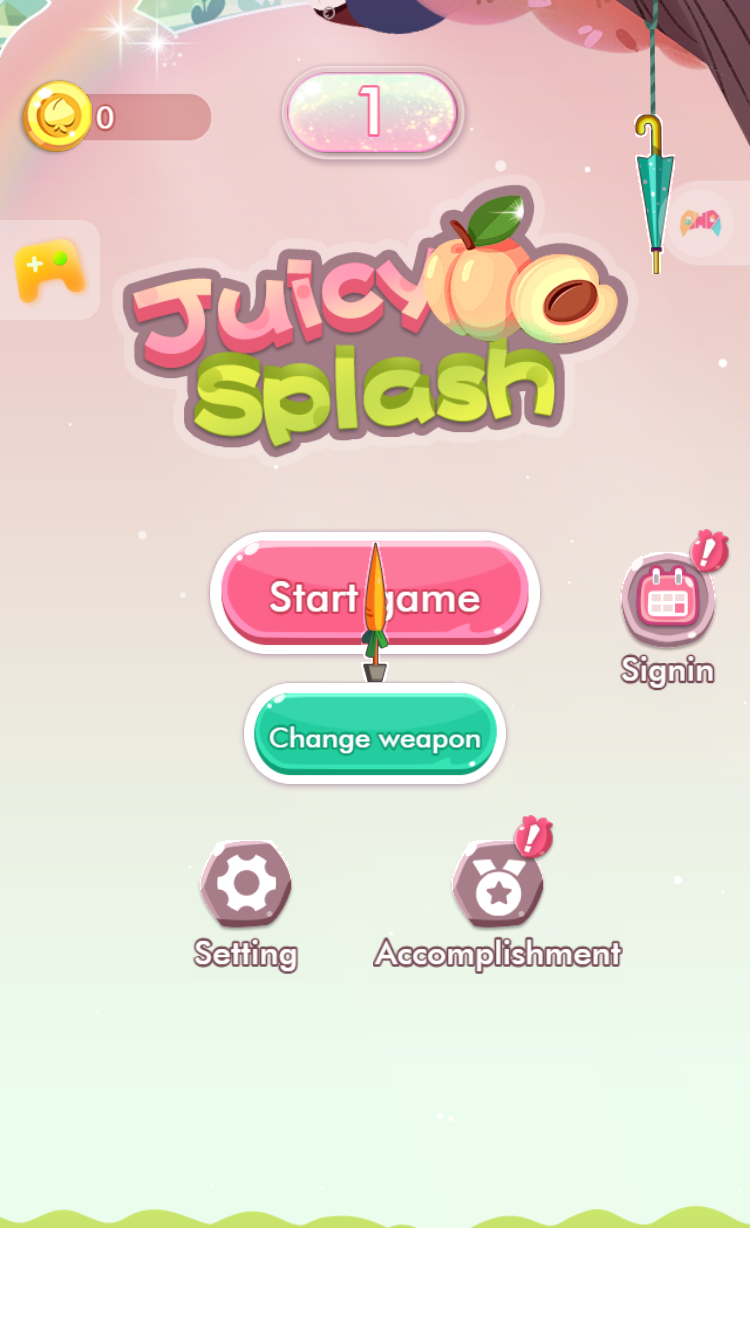
Task: Open the yellow gamepad more-games icon
Action: (x=48, y=270)
